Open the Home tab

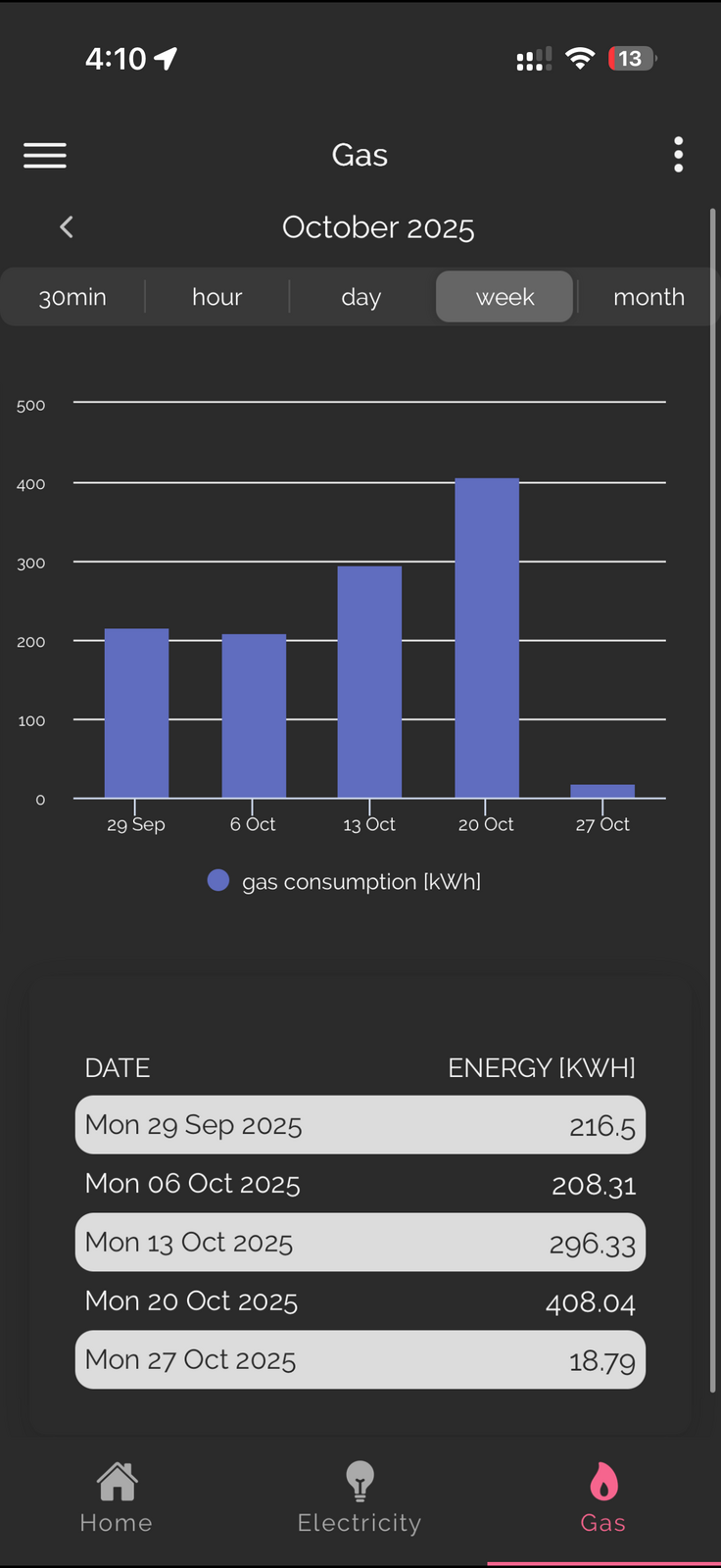(x=117, y=1497)
